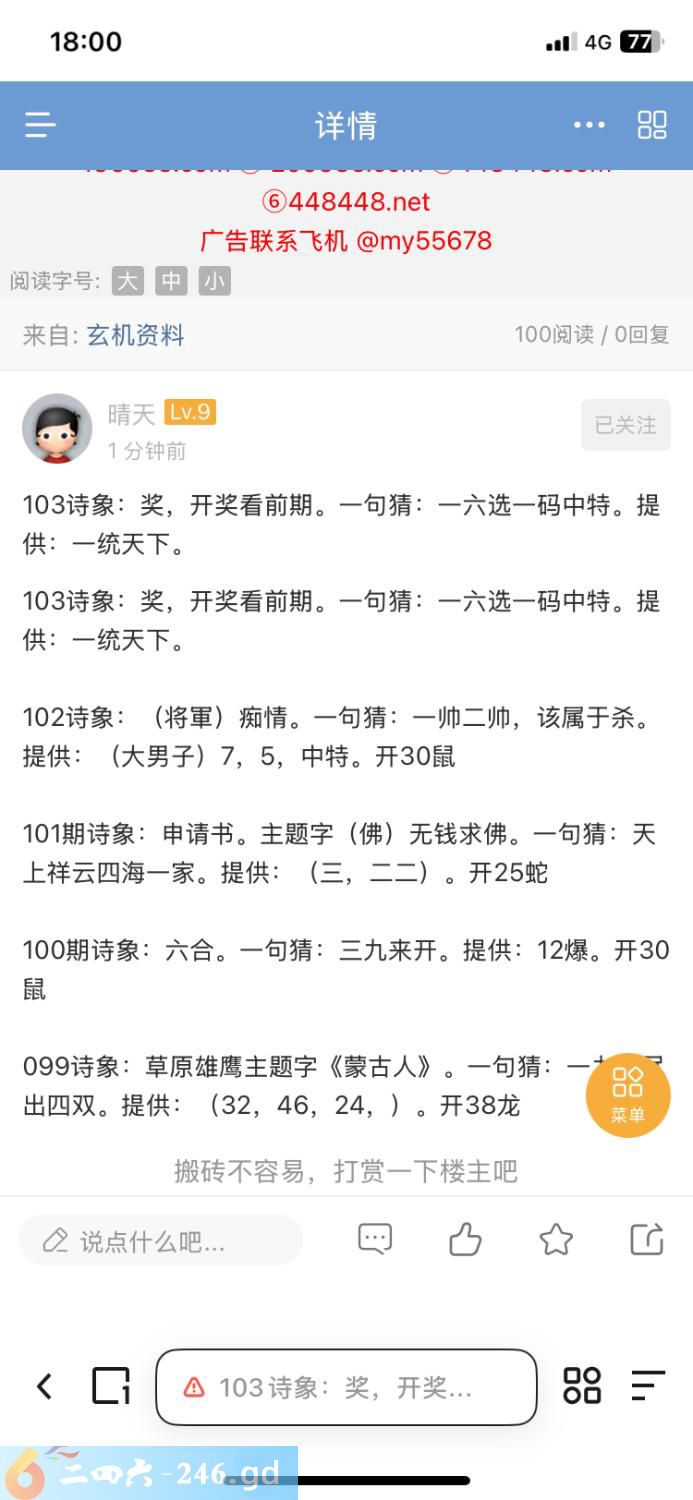693x1500 pixels.
Task: Open the 玄机资料 source link
Action: 135,335
